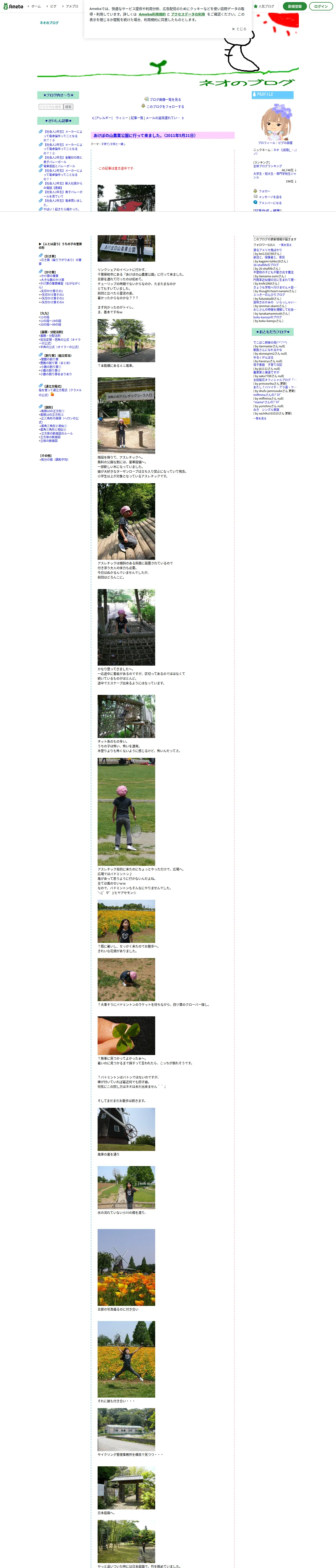Open ブログ画像一覧を見る

click(x=165, y=99)
